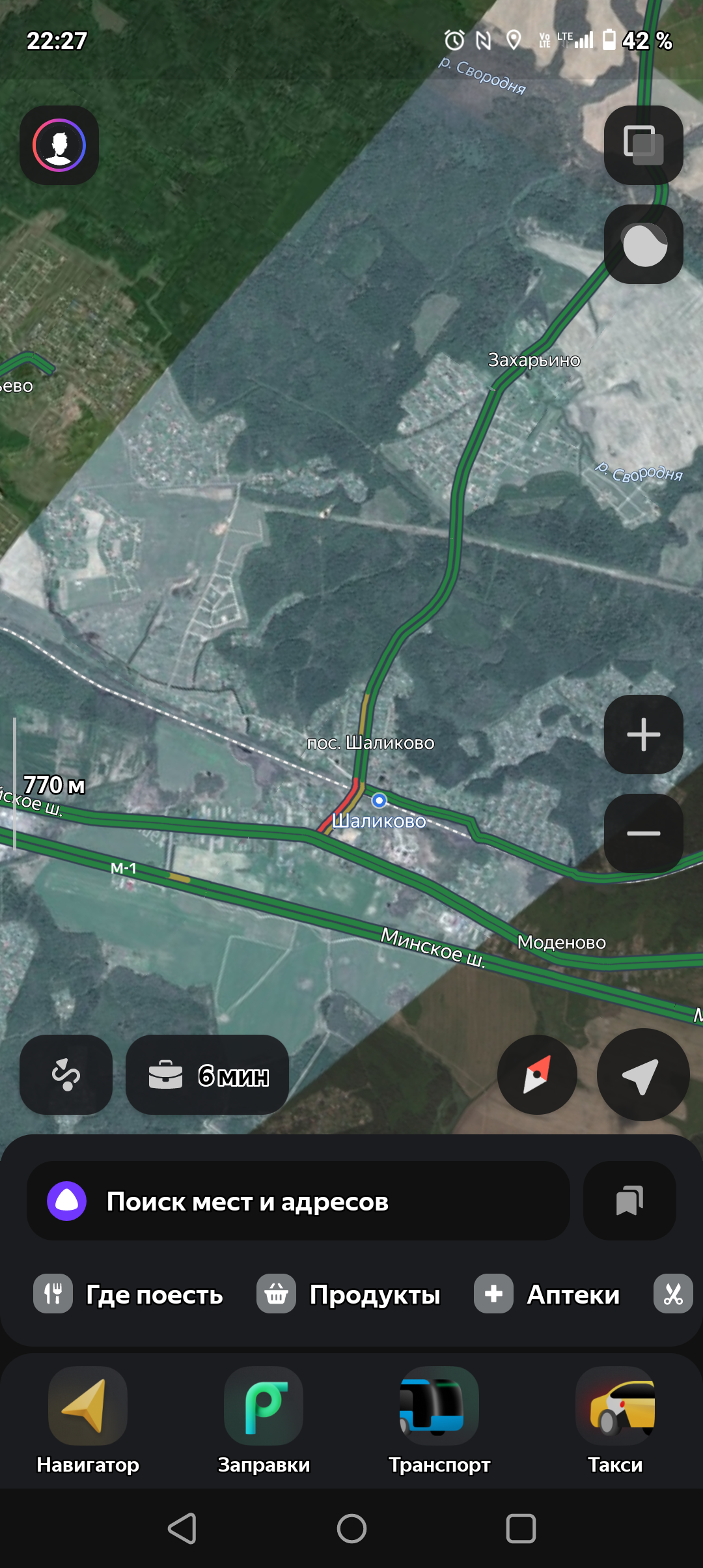Tap the scissors beauty salon chip
The image size is (703, 1568).
(673, 1295)
